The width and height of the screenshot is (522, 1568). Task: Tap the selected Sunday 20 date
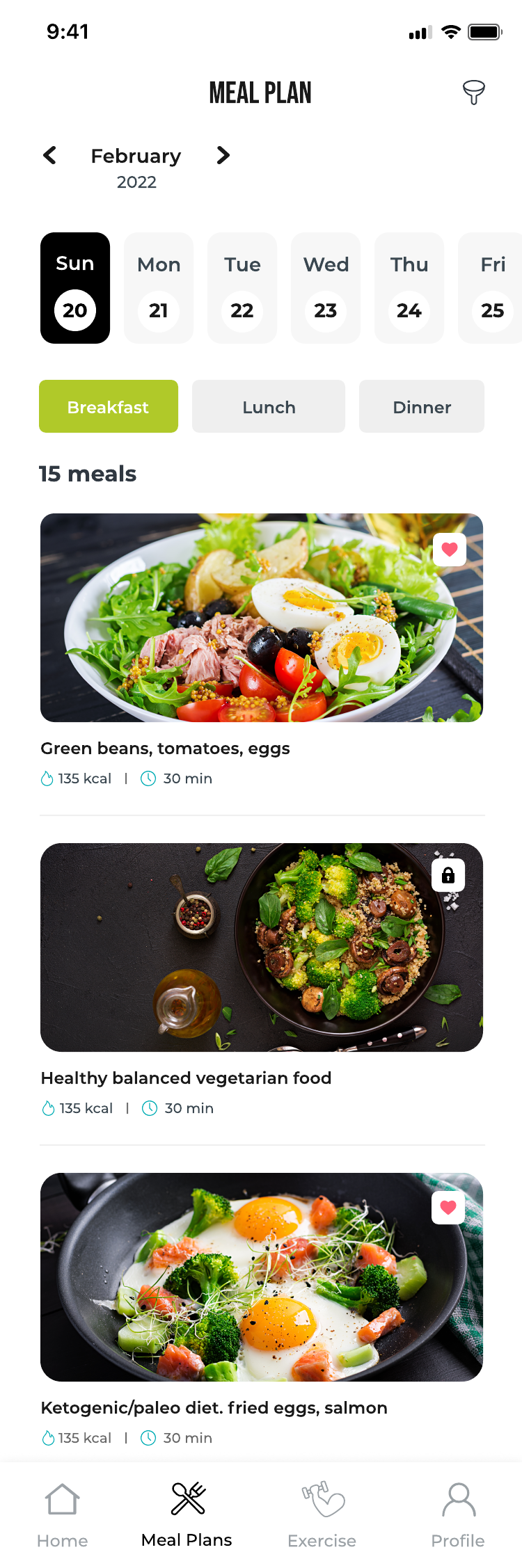(x=75, y=288)
